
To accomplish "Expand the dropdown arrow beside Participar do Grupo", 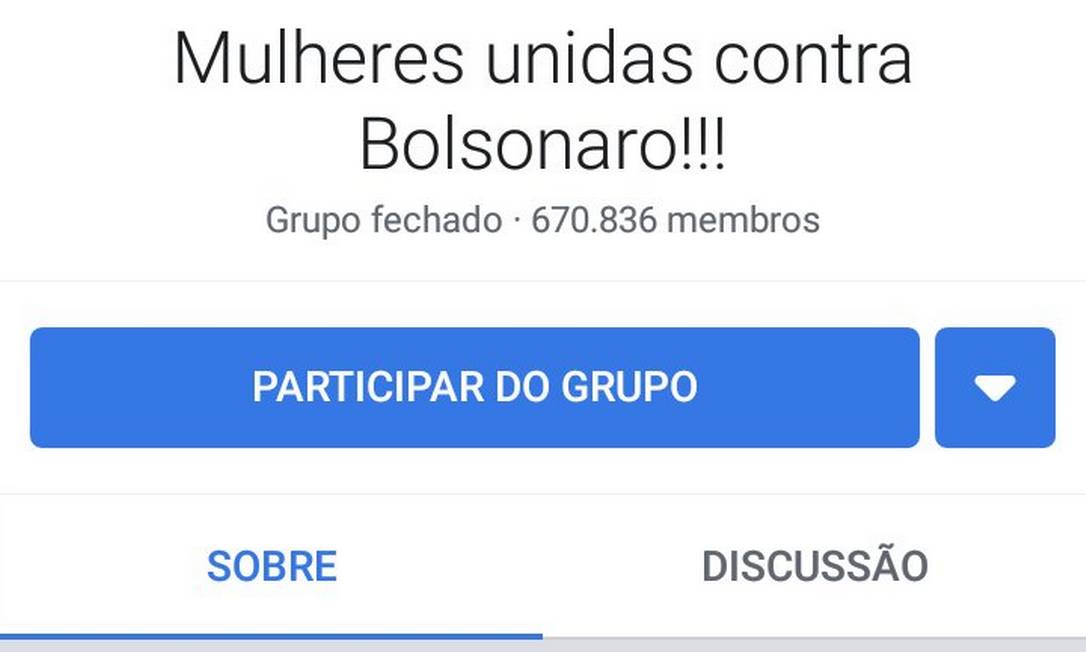I will [x=995, y=387].
